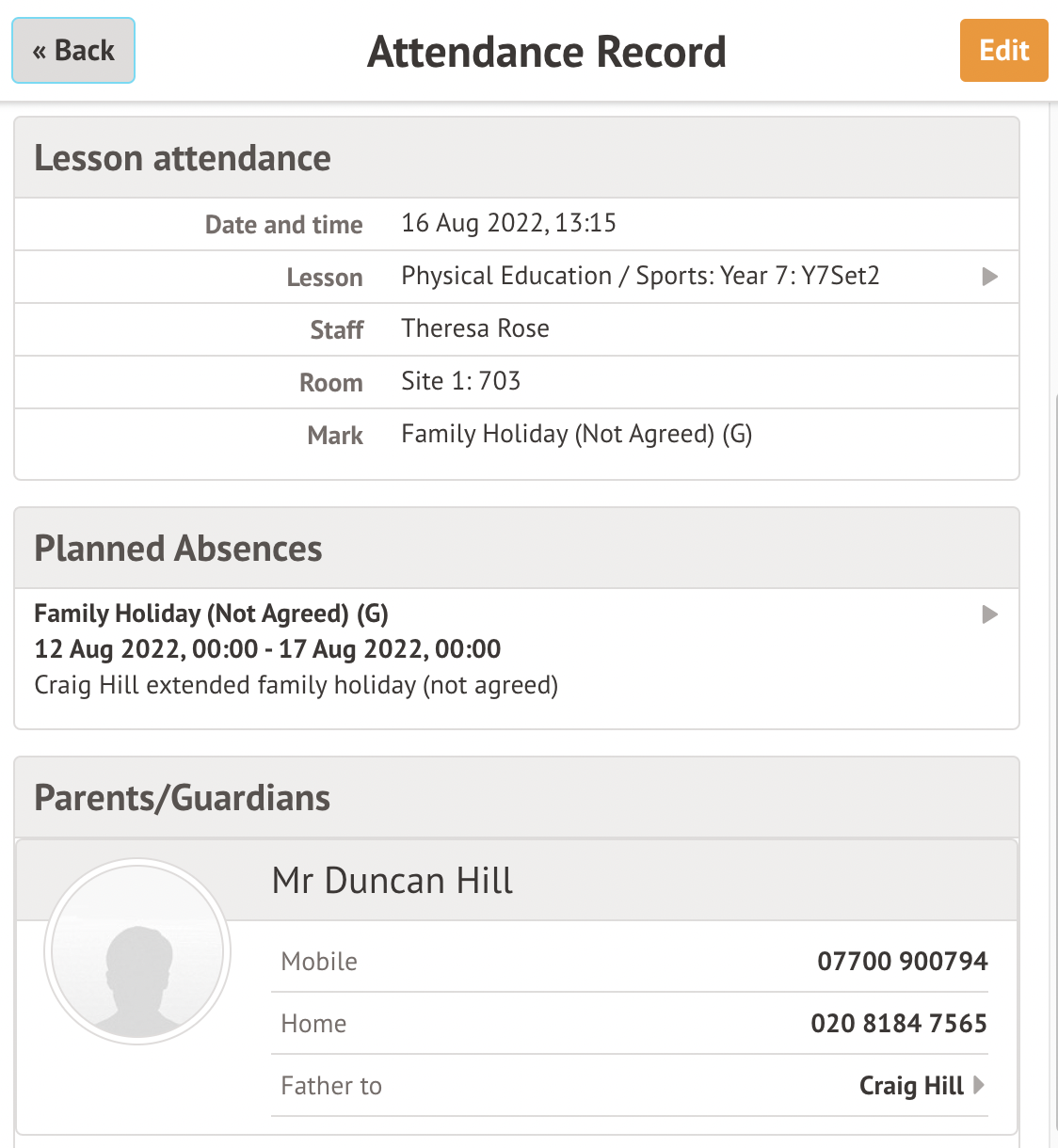Image resolution: width=1058 pixels, height=1148 pixels.
Task: Call the home number 020 8184 7565
Action: (898, 1024)
